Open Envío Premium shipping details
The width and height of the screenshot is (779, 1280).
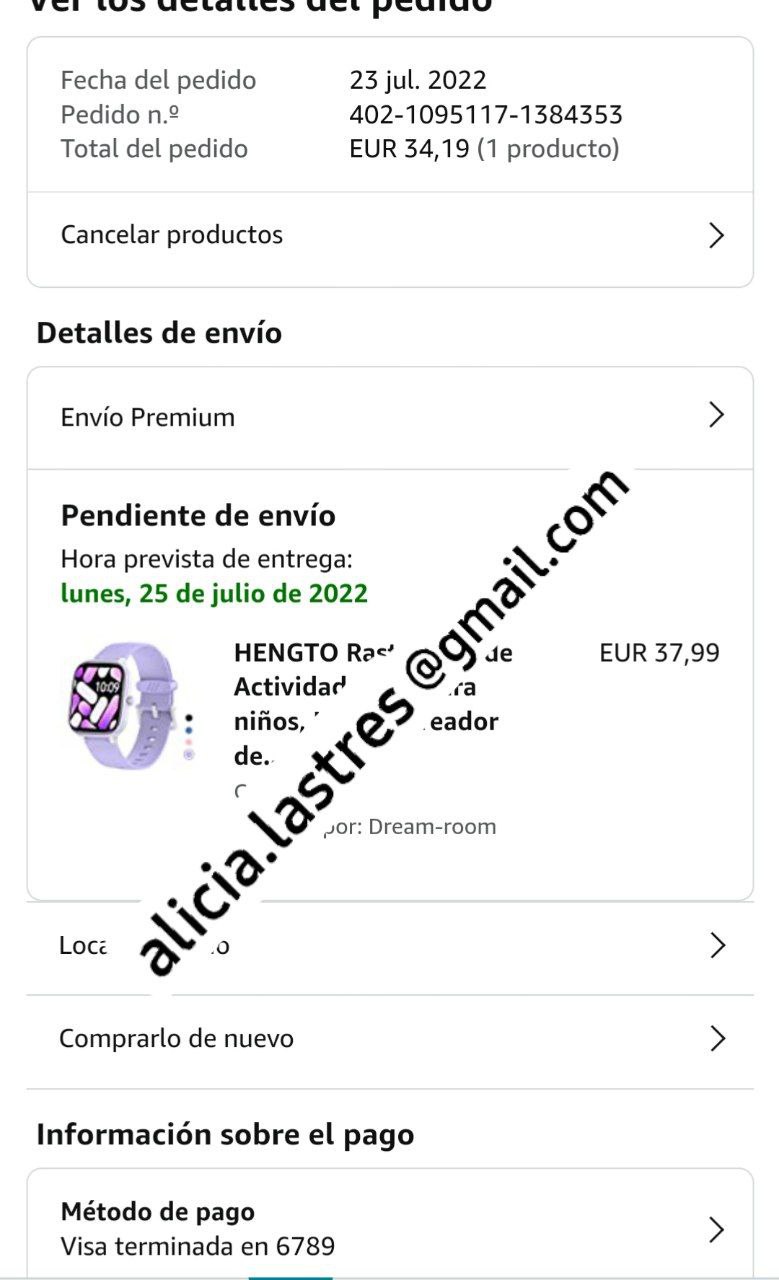pyautogui.click(x=389, y=417)
